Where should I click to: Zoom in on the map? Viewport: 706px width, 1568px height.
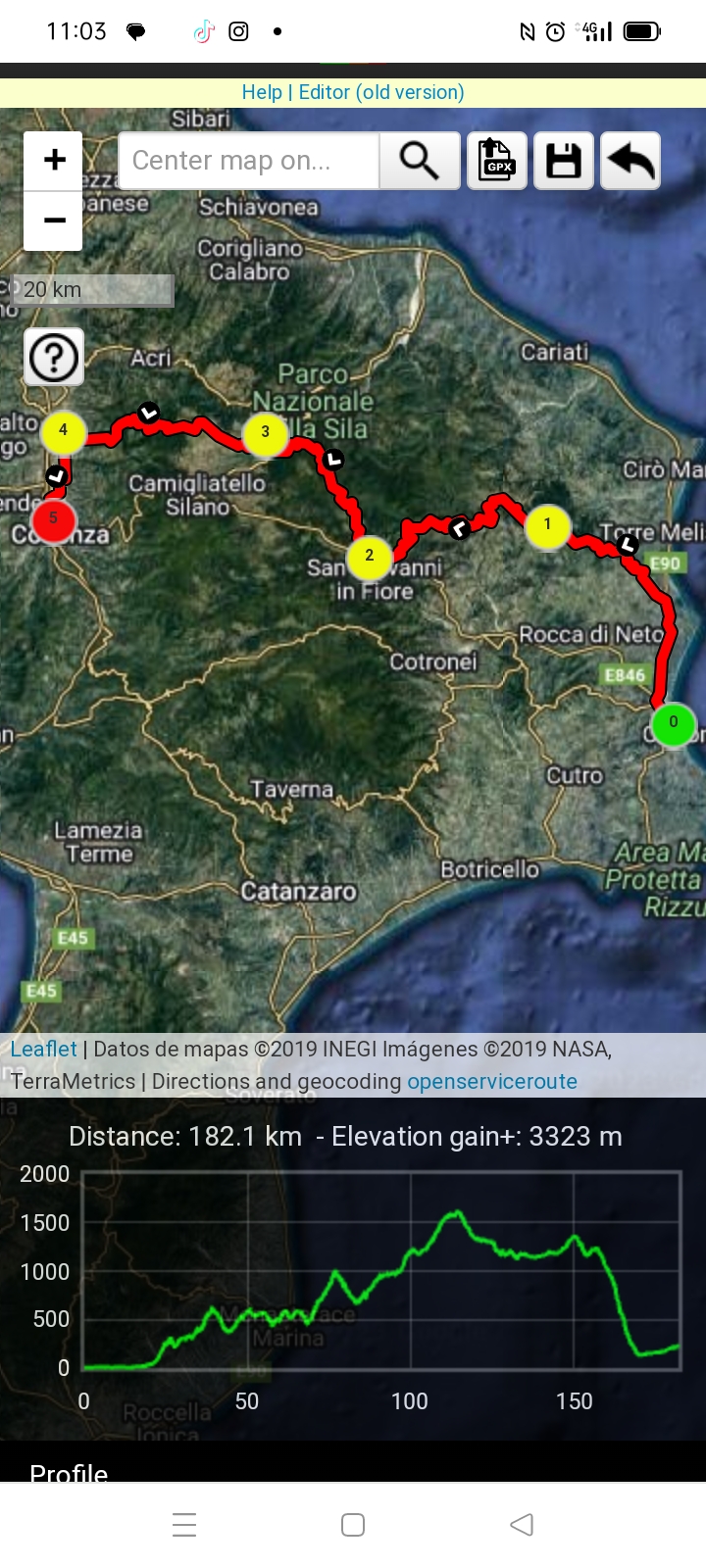coord(54,160)
